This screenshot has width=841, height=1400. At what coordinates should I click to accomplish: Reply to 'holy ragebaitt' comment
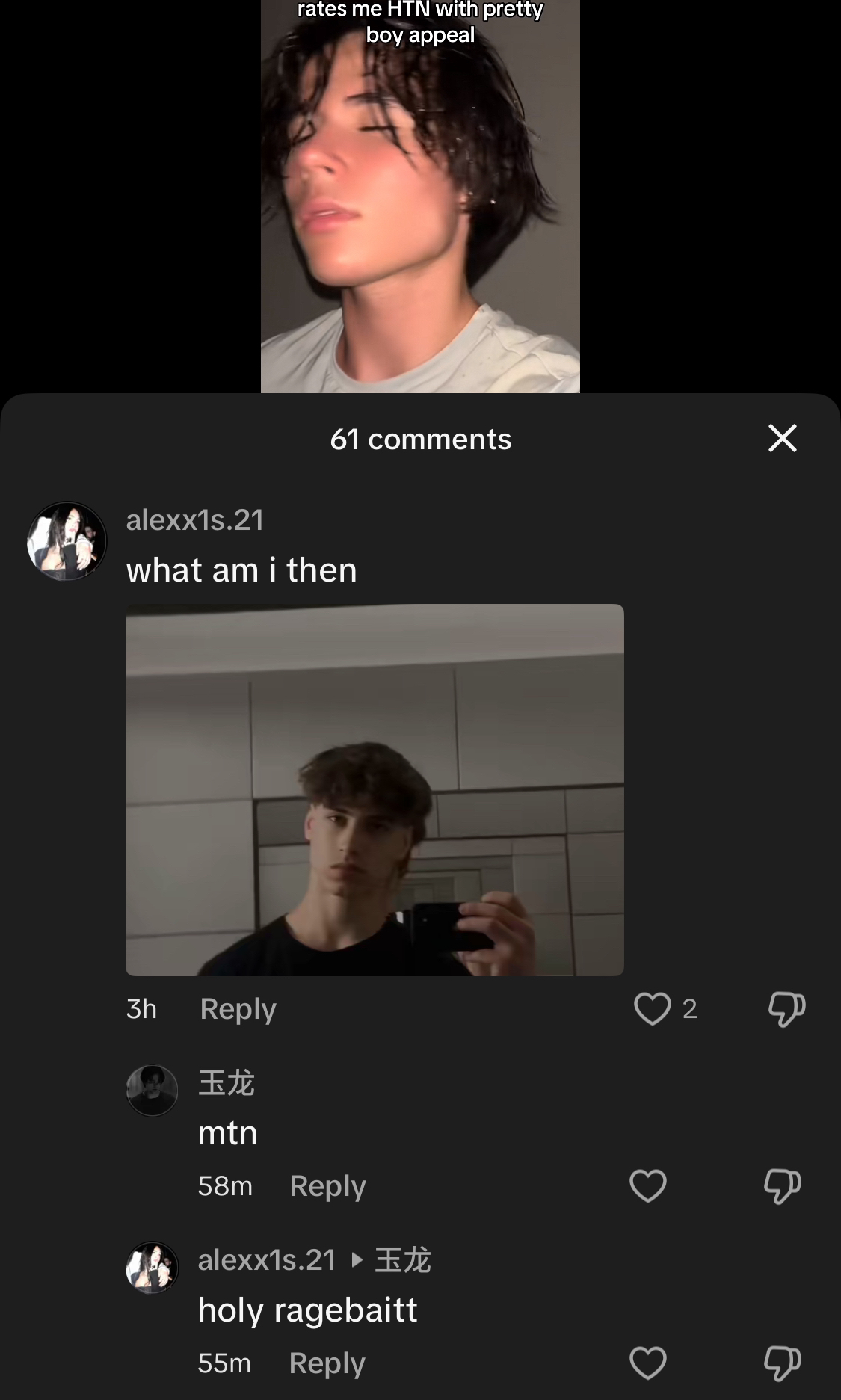[327, 1363]
